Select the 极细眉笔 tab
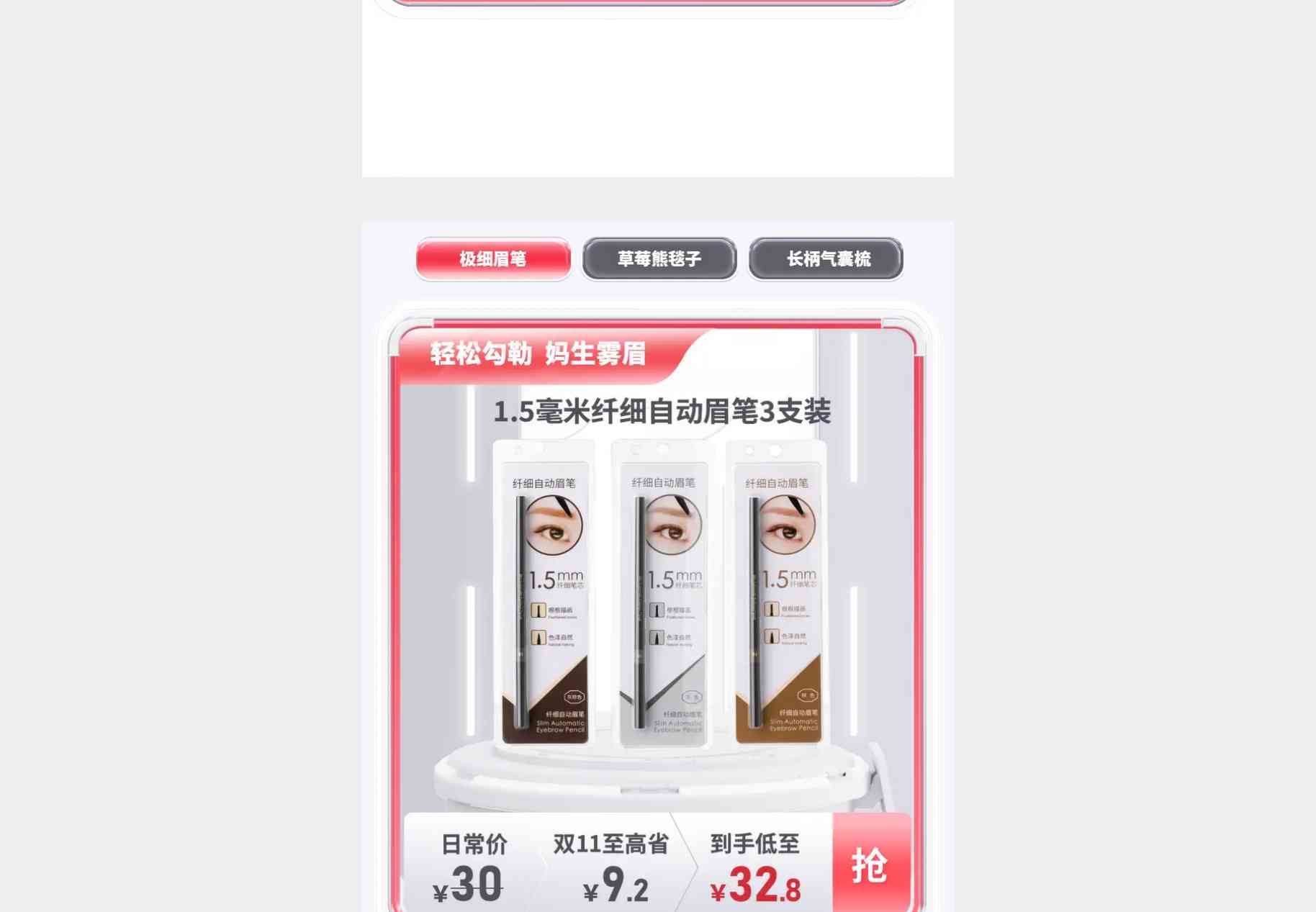The height and width of the screenshot is (912, 1316). coord(493,258)
